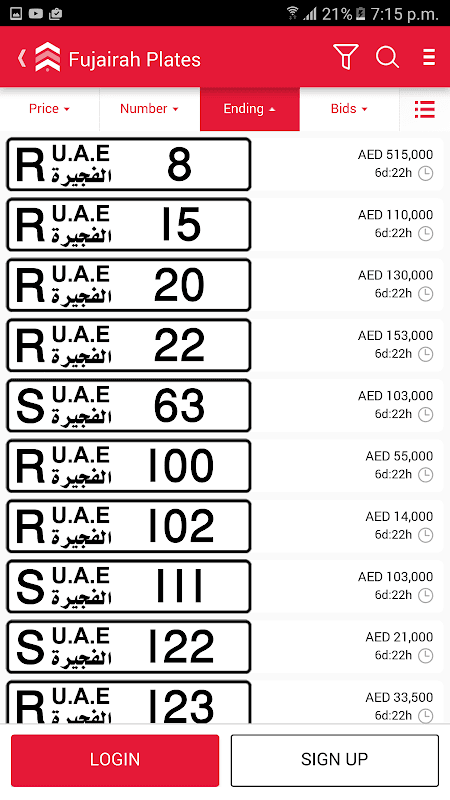Screen dimensions: 450x800
Task: Sort plates by Number
Action: coord(149,109)
